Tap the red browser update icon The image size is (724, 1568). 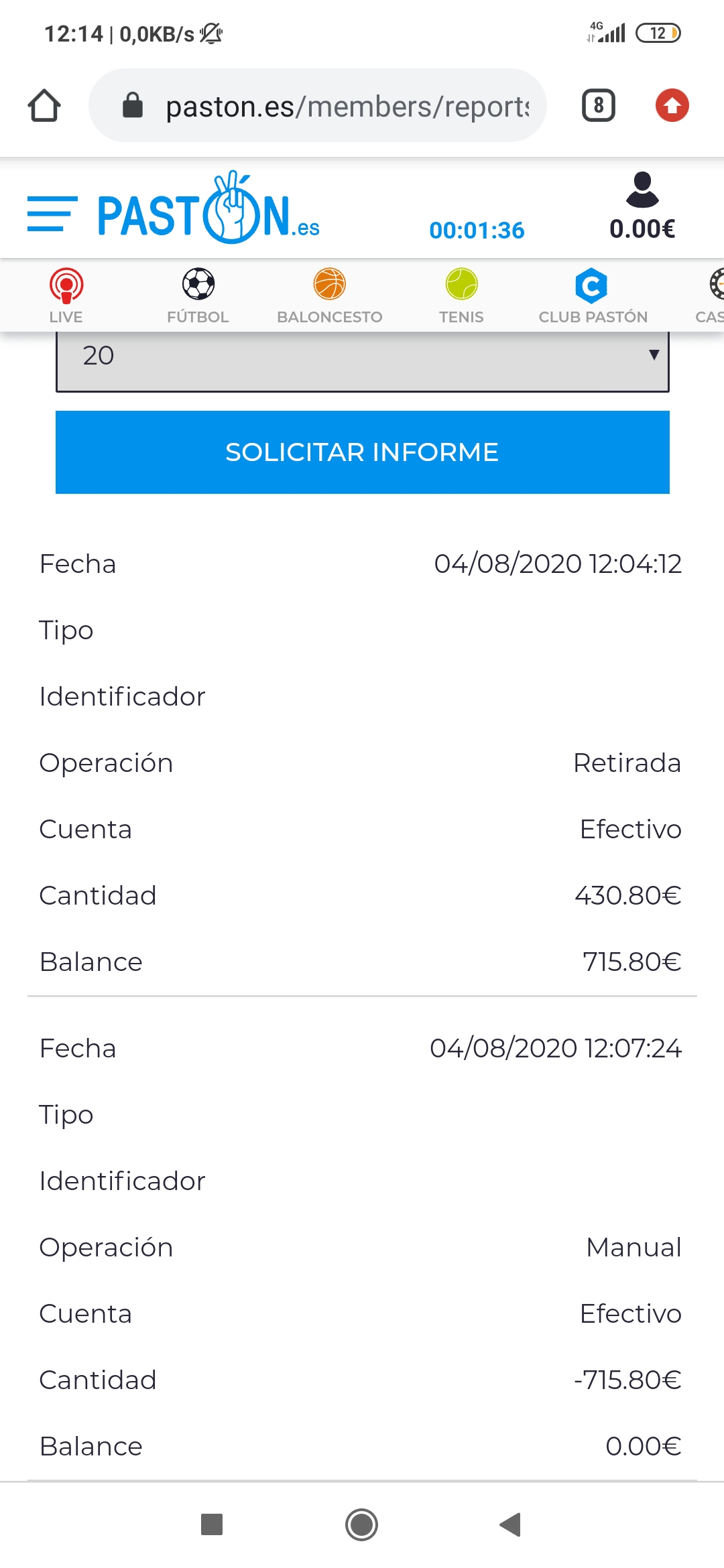point(672,106)
